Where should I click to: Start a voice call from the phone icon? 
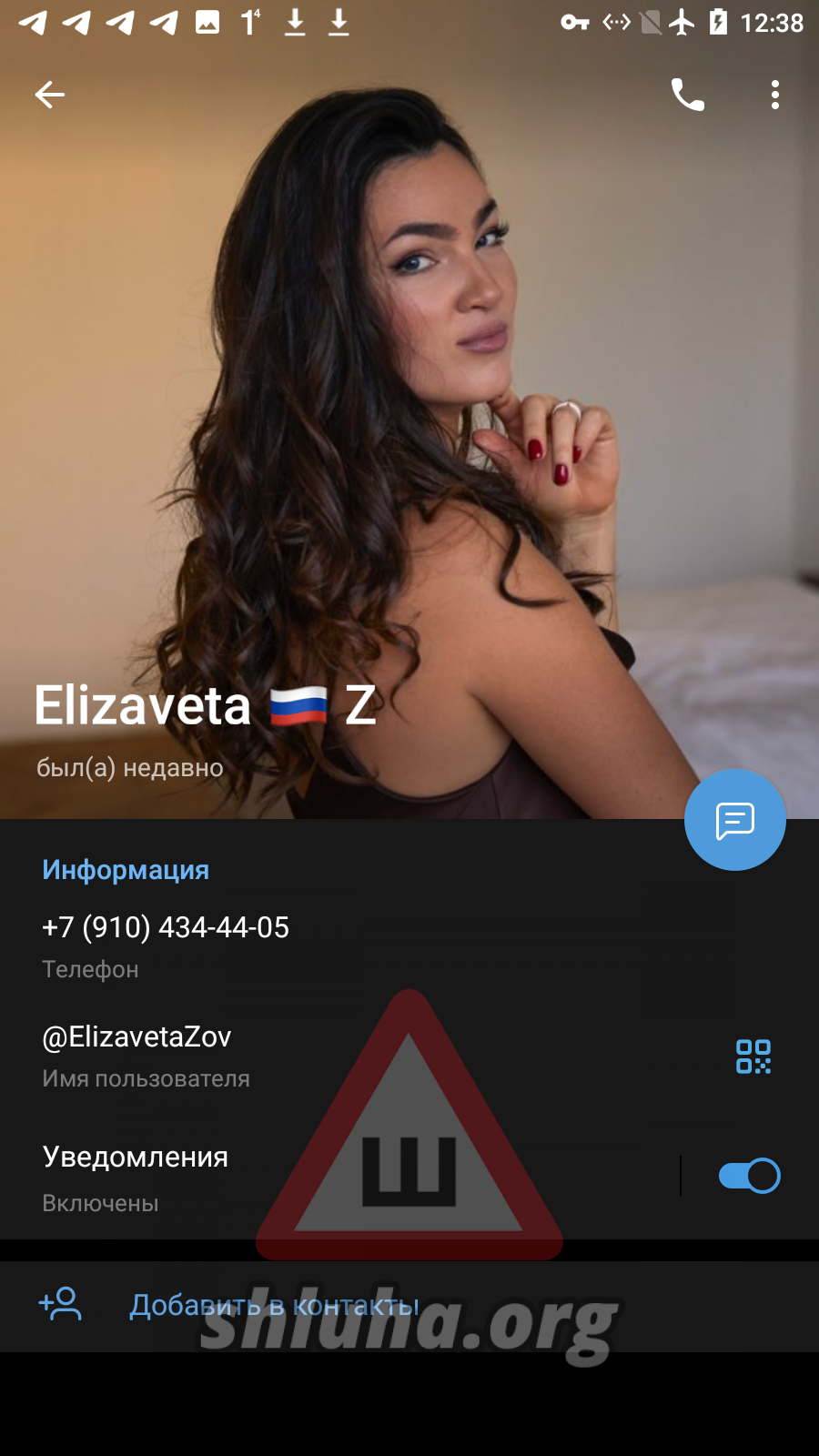(687, 95)
